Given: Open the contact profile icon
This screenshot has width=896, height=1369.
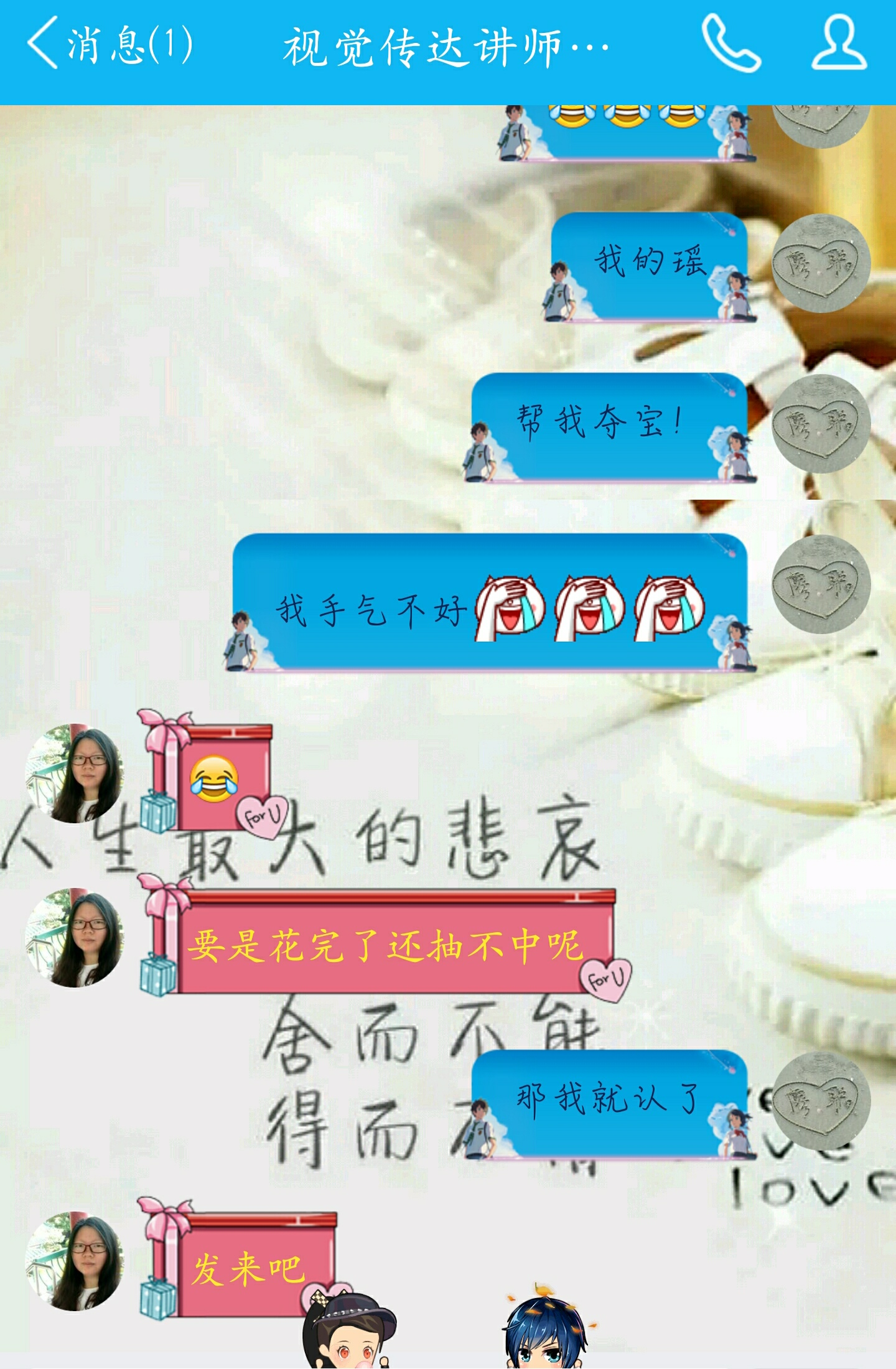Looking at the screenshot, I should click(x=838, y=44).
